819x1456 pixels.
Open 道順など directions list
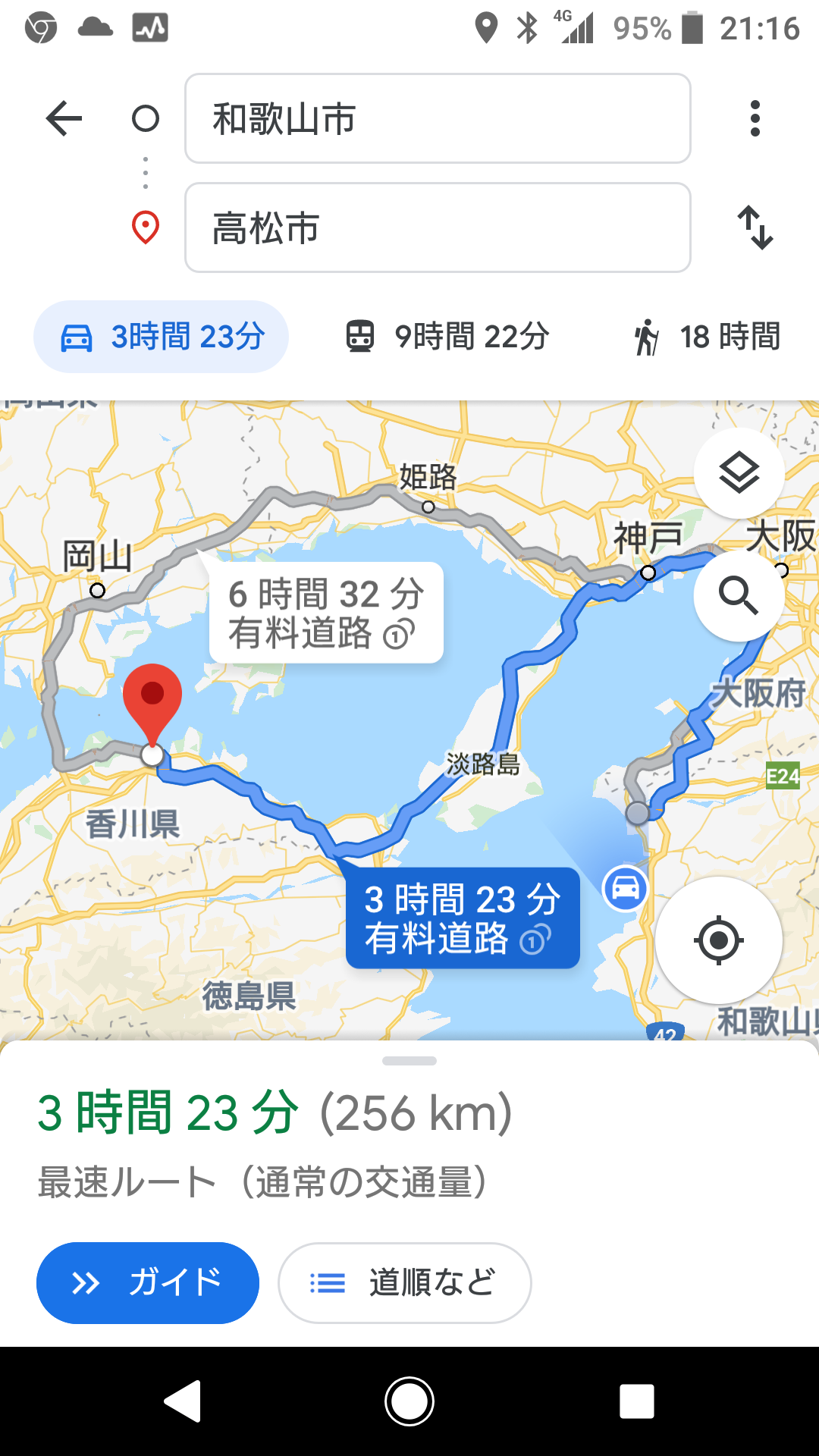[x=404, y=1283]
